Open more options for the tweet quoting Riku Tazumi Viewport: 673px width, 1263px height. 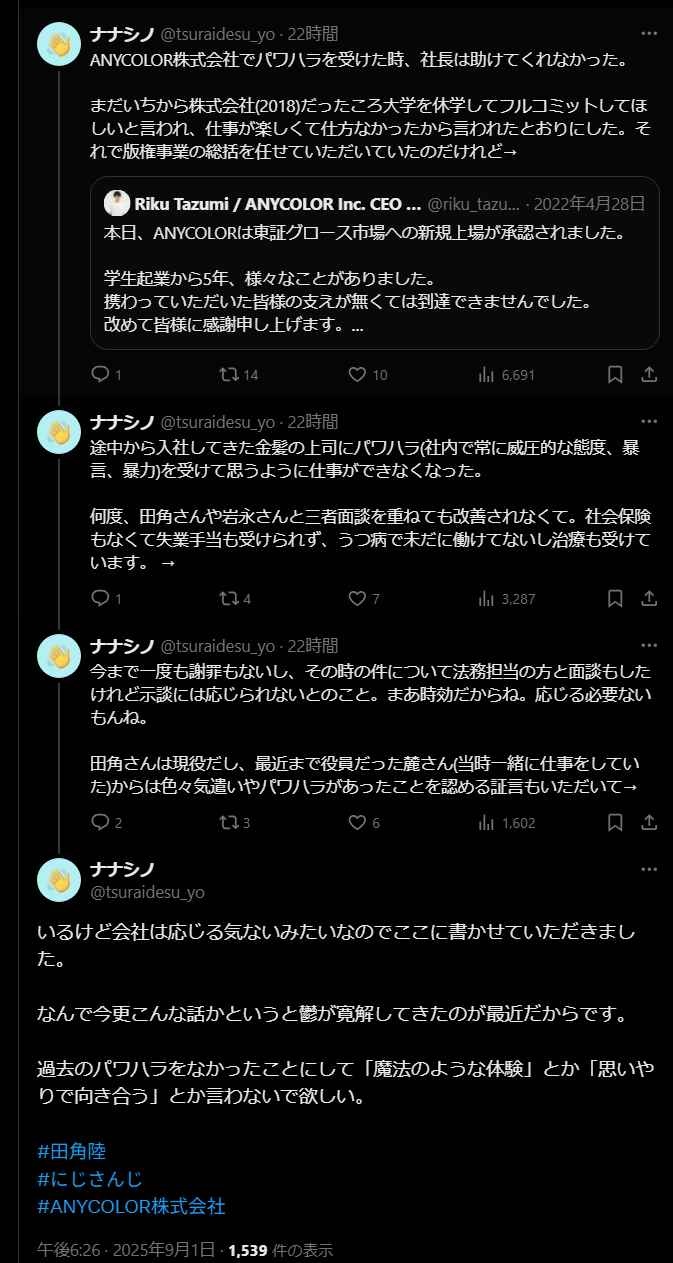(649, 33)
